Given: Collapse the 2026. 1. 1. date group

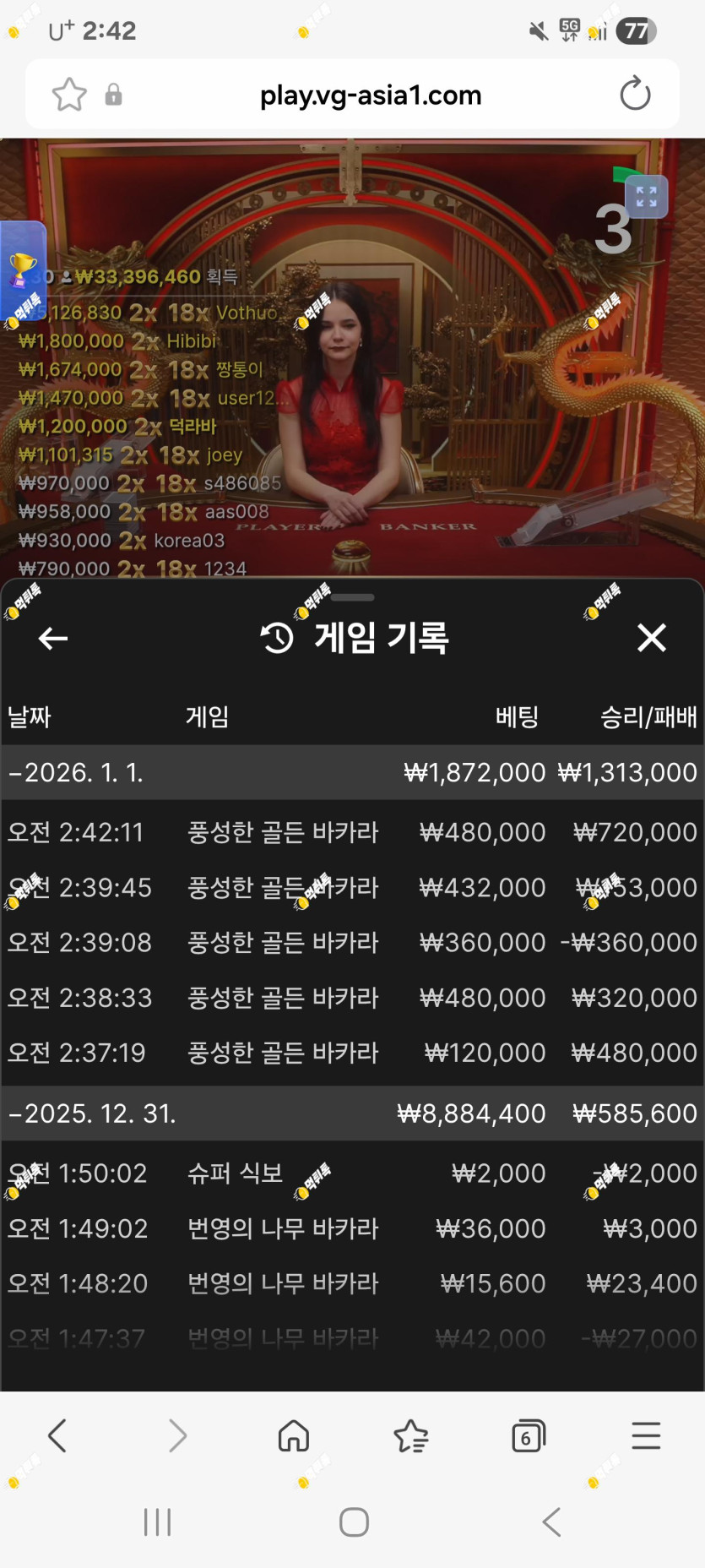Looking at the screenshot, I should click(76, 772).
